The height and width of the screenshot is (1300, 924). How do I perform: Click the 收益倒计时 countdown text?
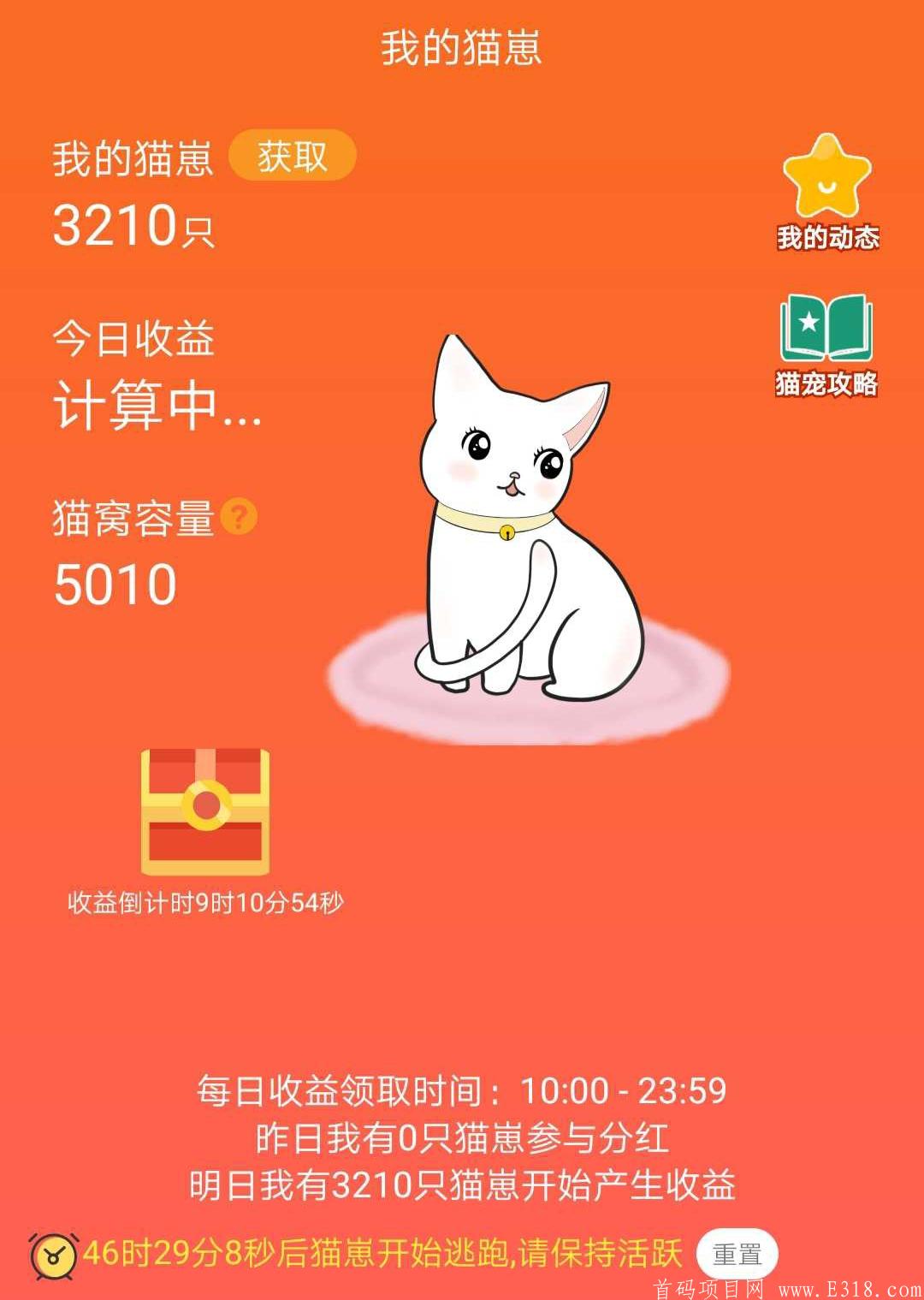(x=208, y=900)
